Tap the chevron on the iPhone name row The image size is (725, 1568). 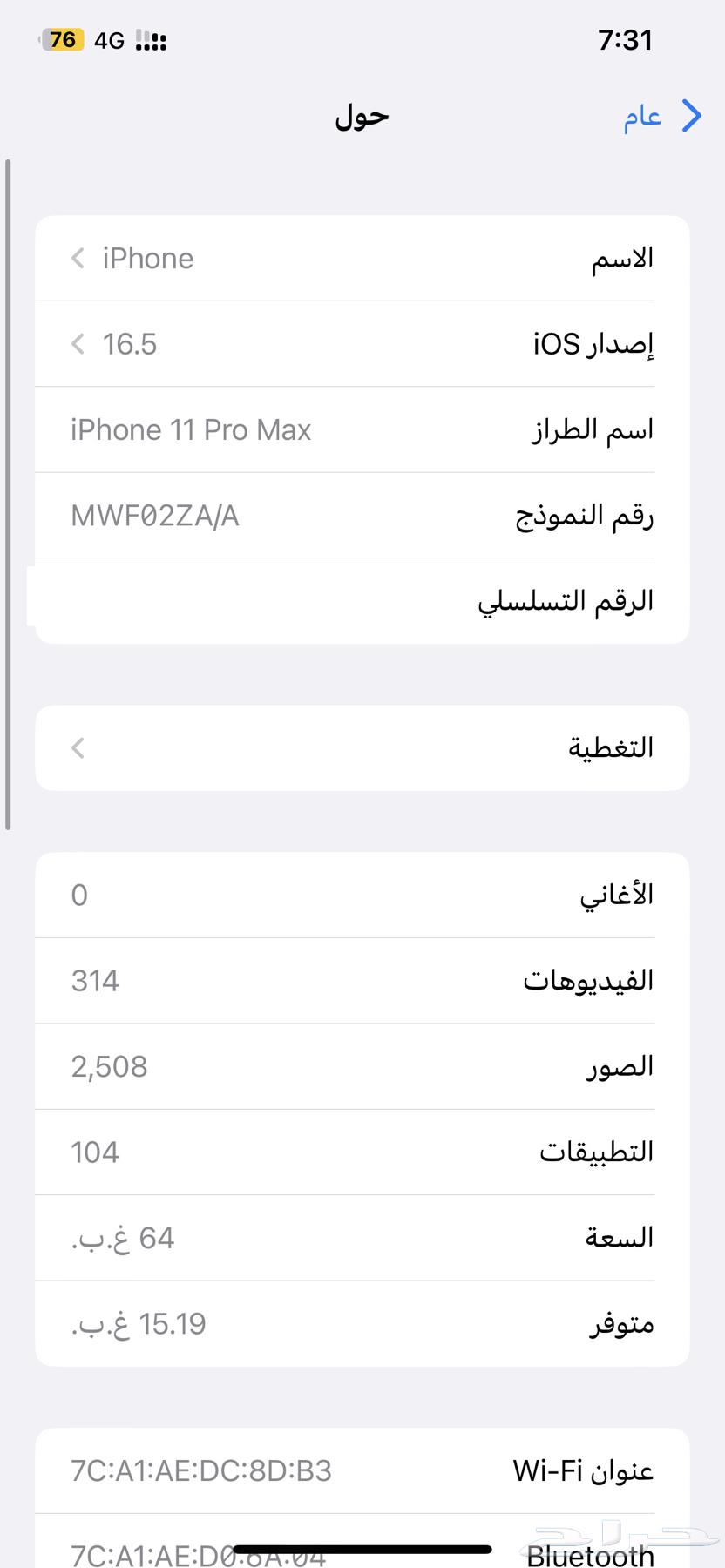click(78, 258)
